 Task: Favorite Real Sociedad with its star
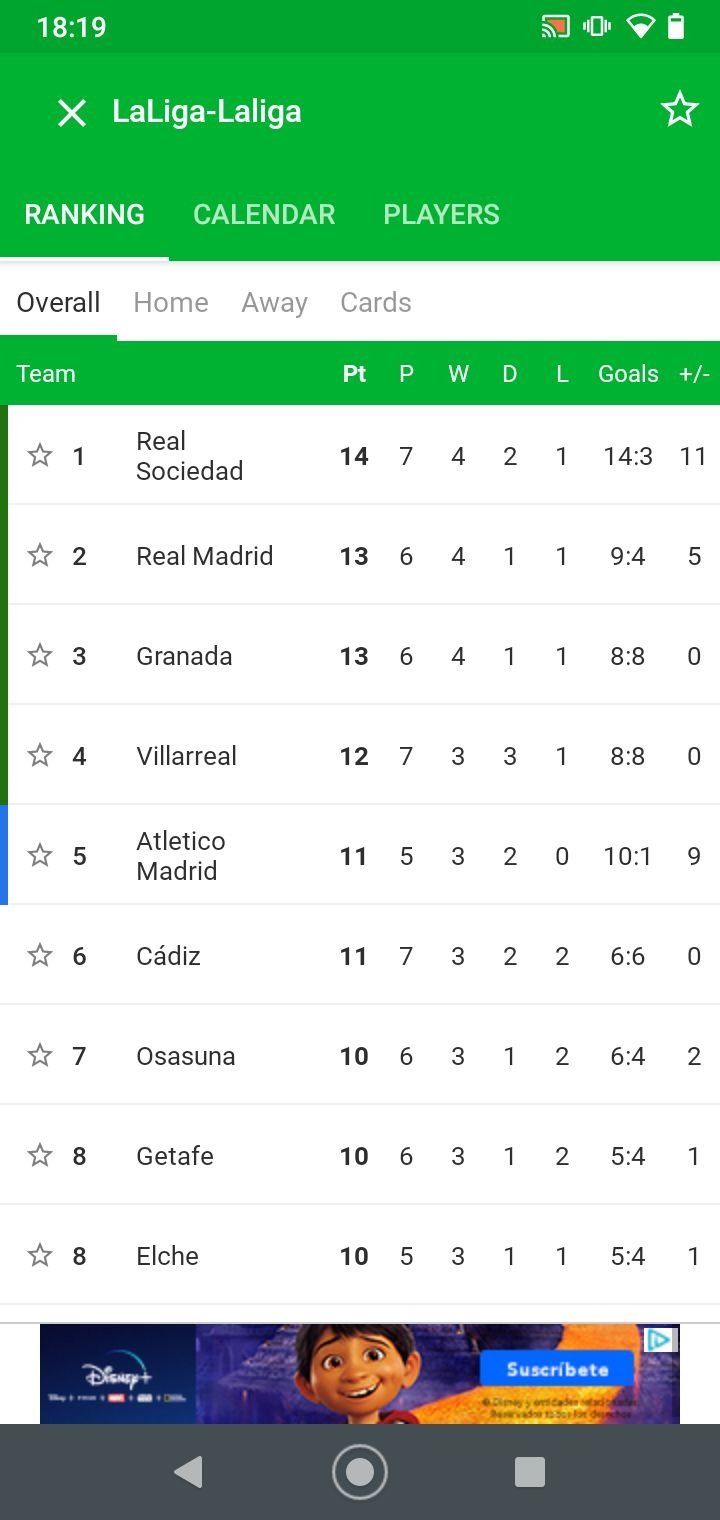(39, 456)
